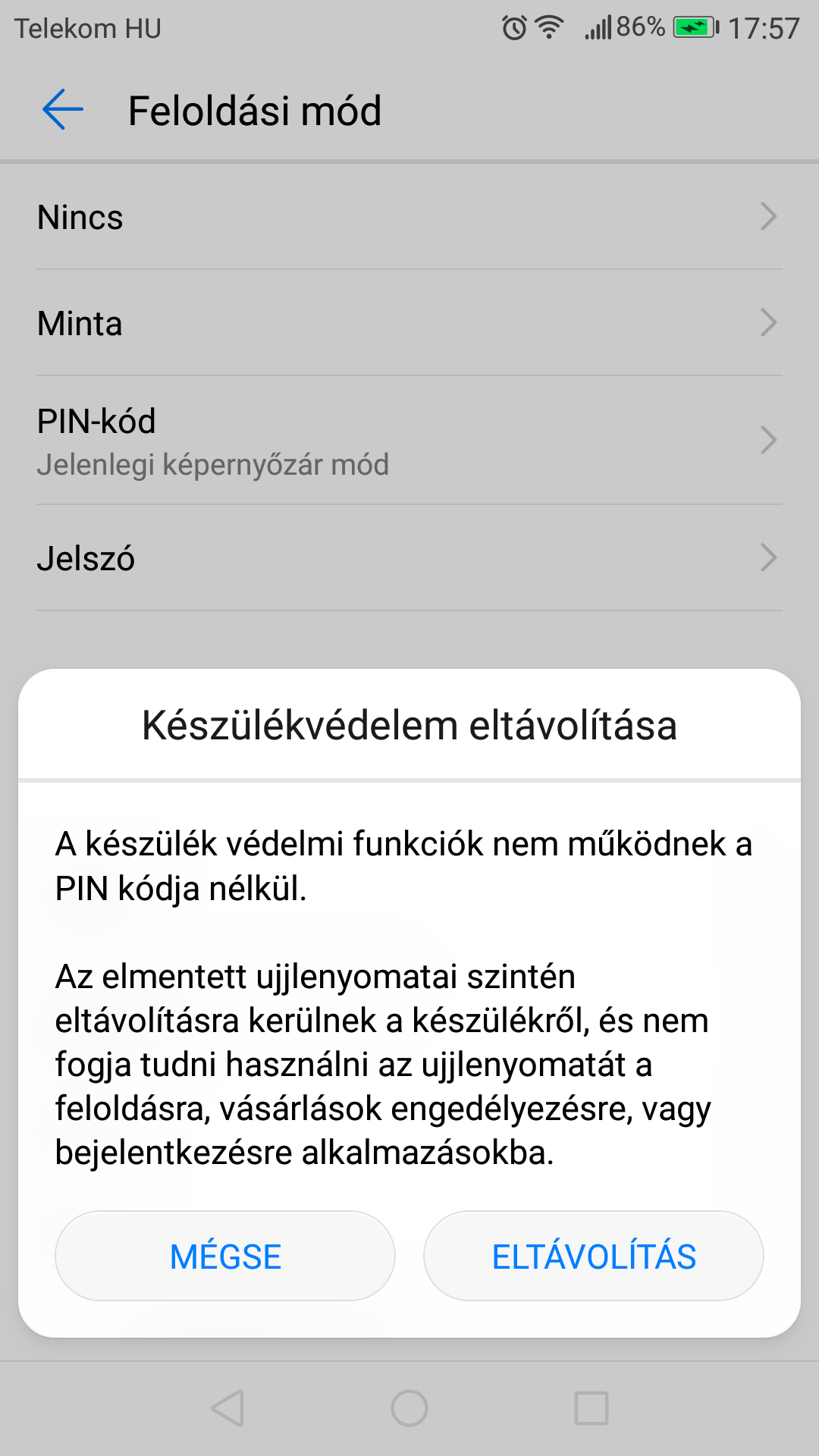Select the Jelszó unlock option
819x1456 pixels.
tap(409, 558)
